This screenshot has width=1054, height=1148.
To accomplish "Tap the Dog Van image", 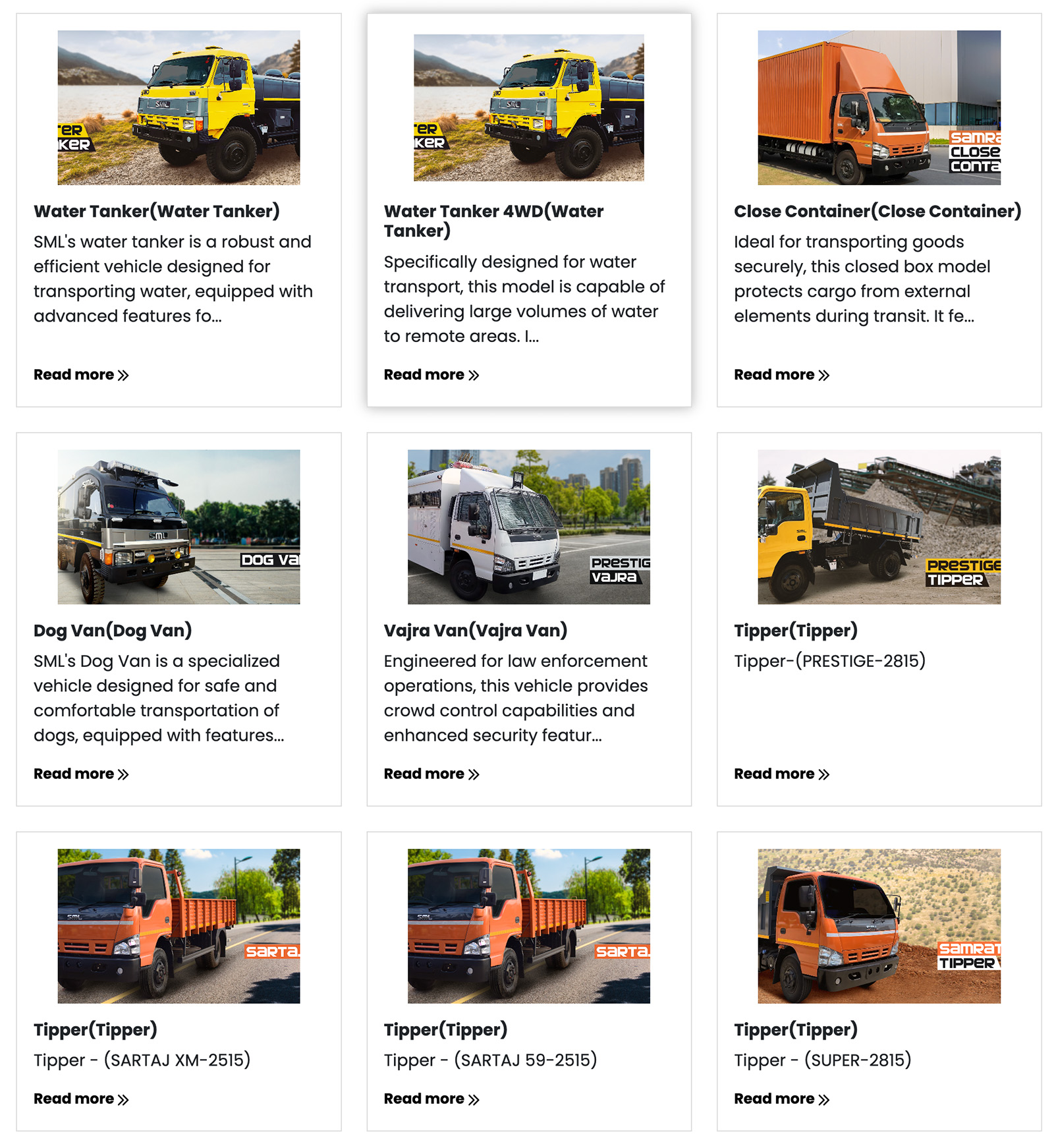I will (179, 527).
